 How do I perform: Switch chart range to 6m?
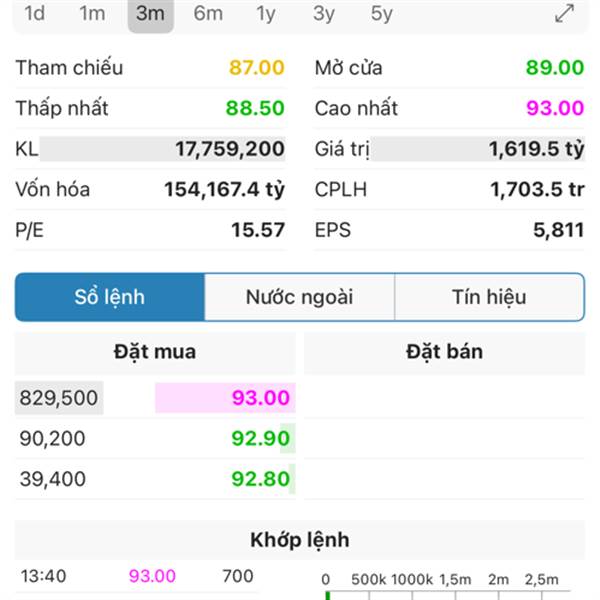tap(208, 14)
